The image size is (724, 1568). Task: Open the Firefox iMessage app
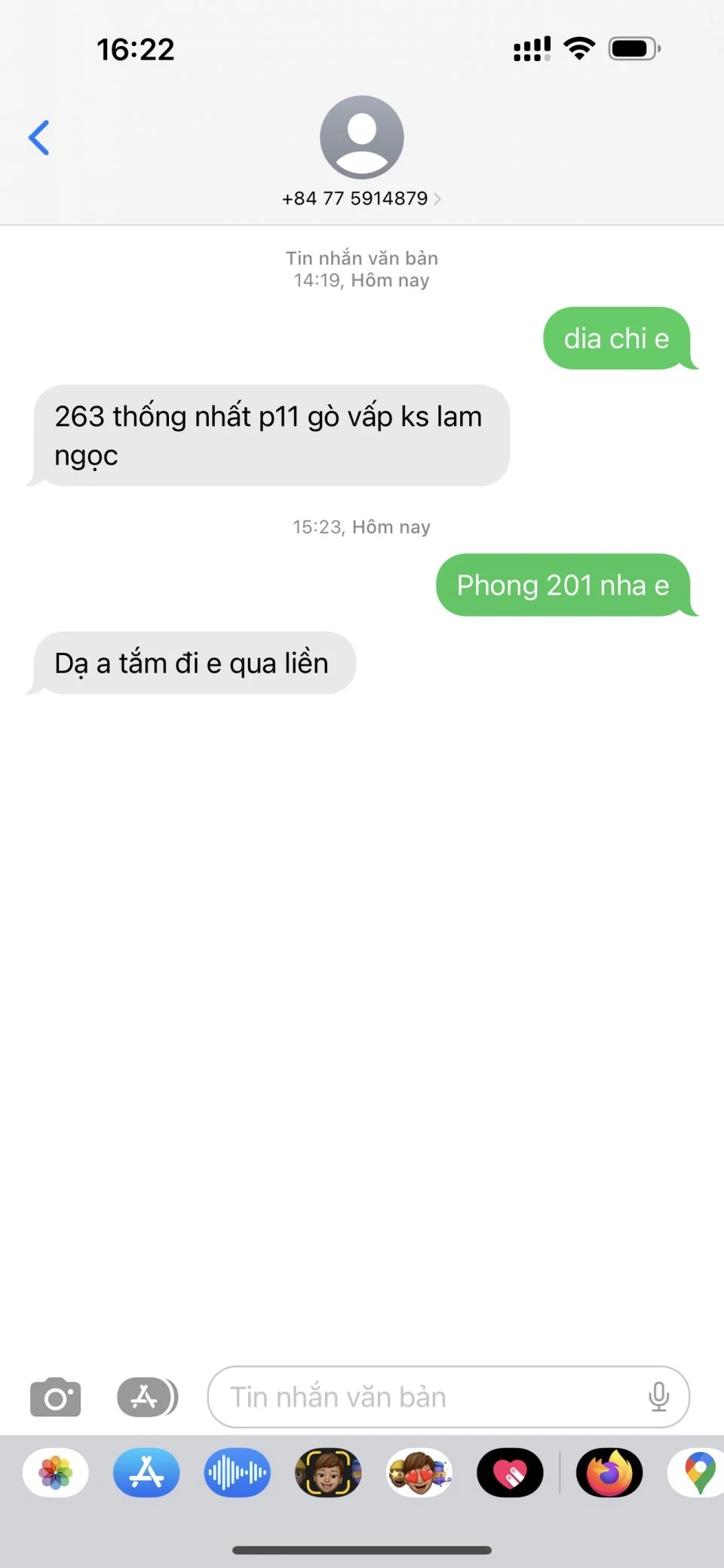(x=609, y=1472)
